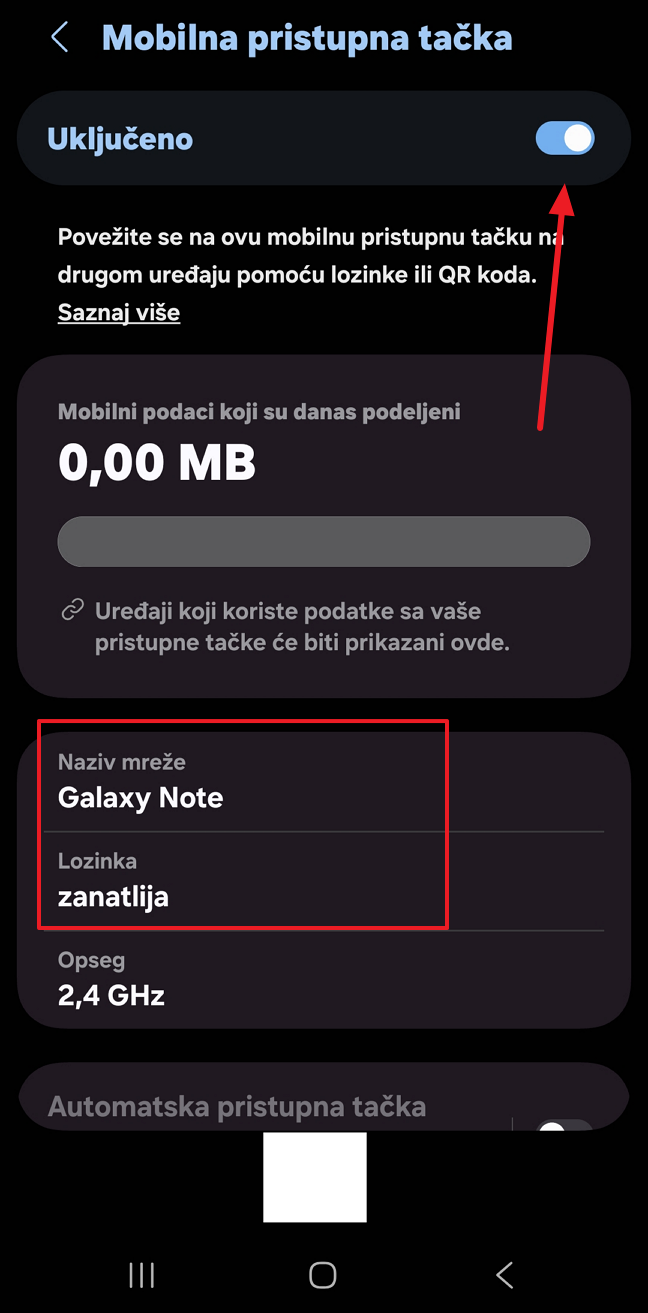
Task: Open the recent apps button
Action: pyautogui.click(x=142, y=1274)
